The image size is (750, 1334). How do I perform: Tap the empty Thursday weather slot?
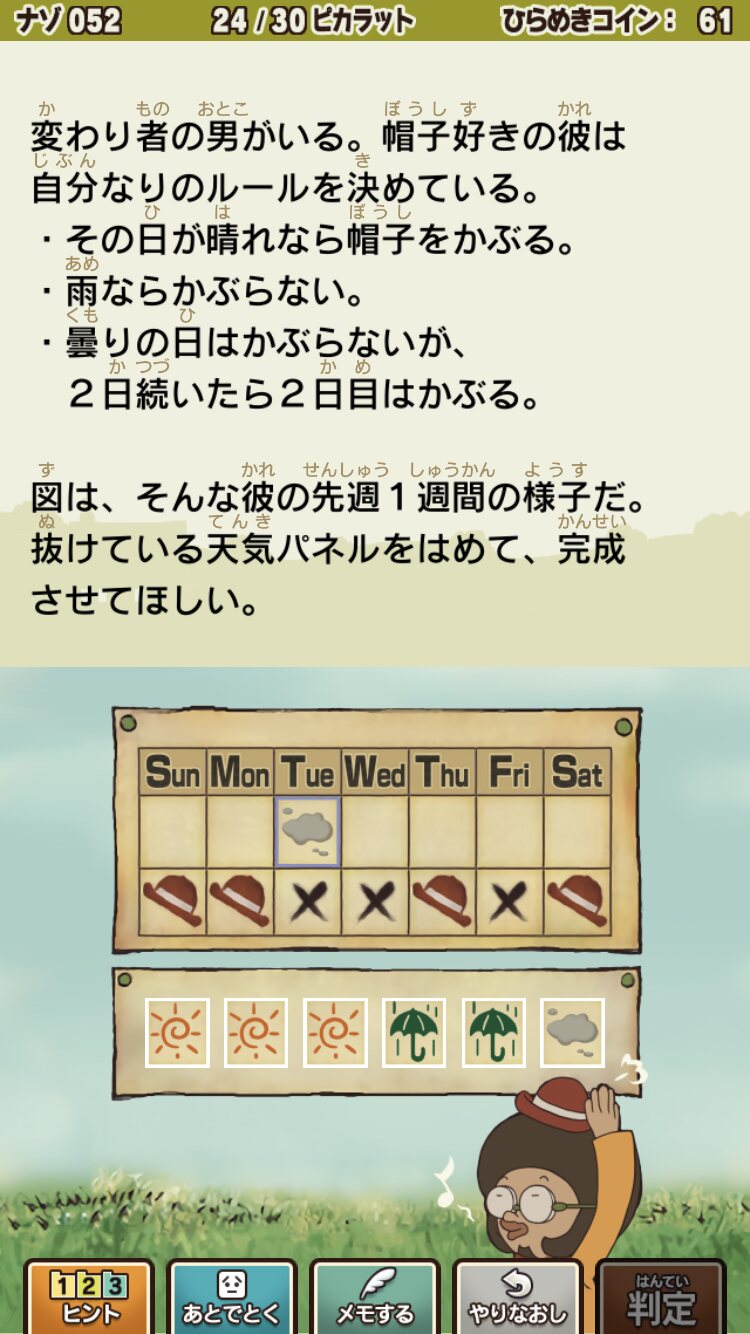(442, 832)
